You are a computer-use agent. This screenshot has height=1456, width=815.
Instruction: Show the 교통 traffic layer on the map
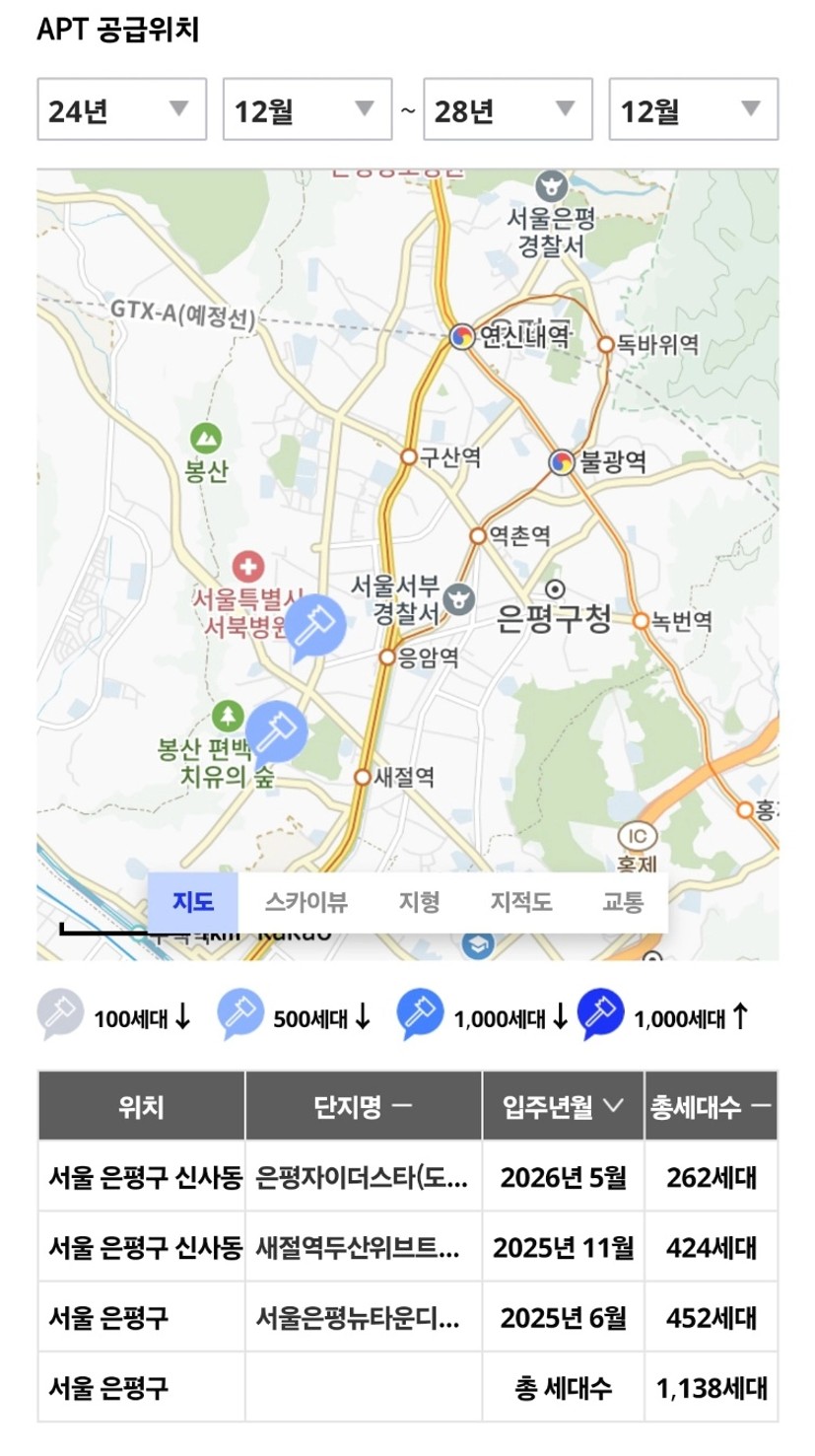pos(623,902)
